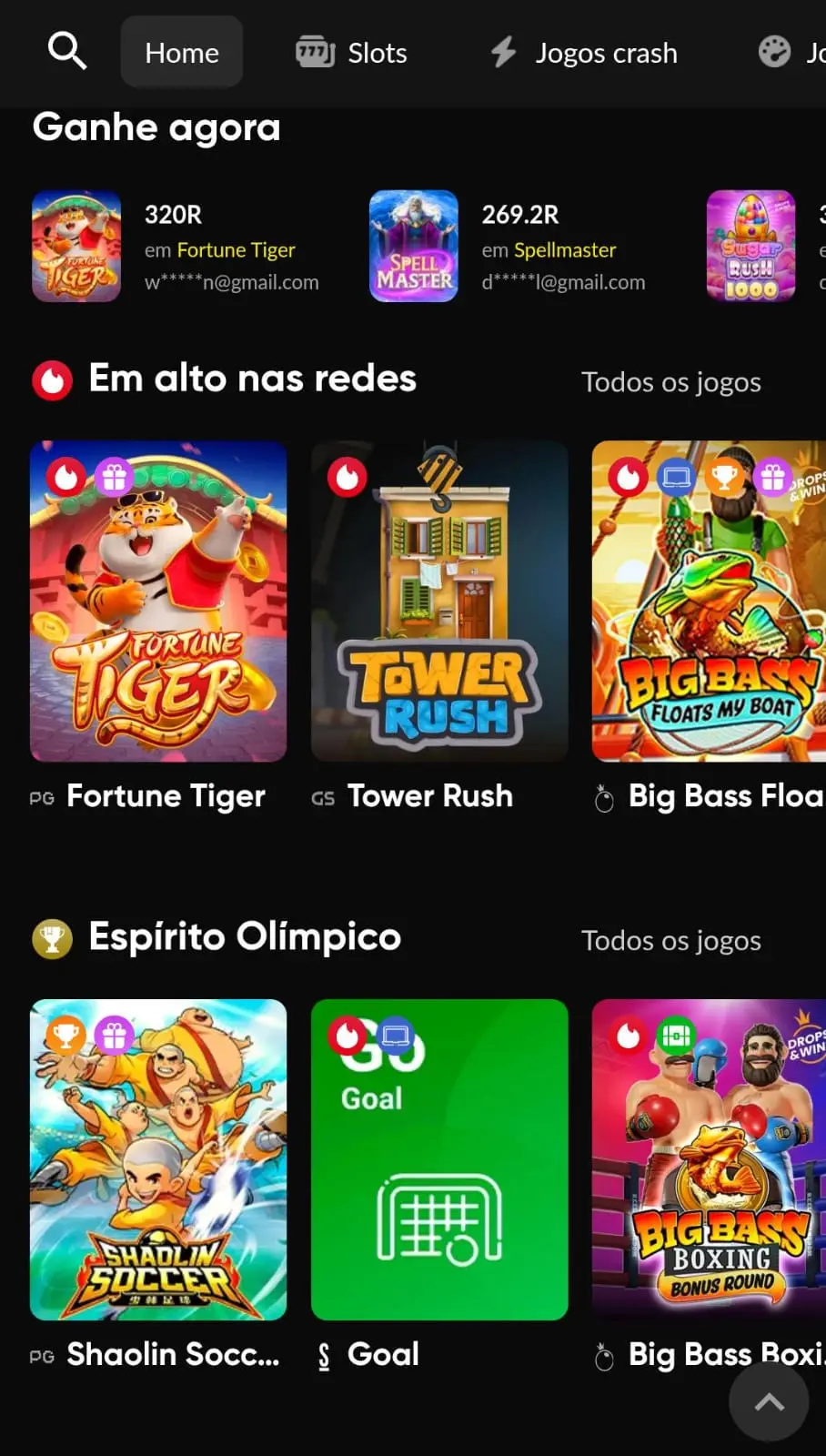Open the Fortune Tiger game thumbnail

158,602
